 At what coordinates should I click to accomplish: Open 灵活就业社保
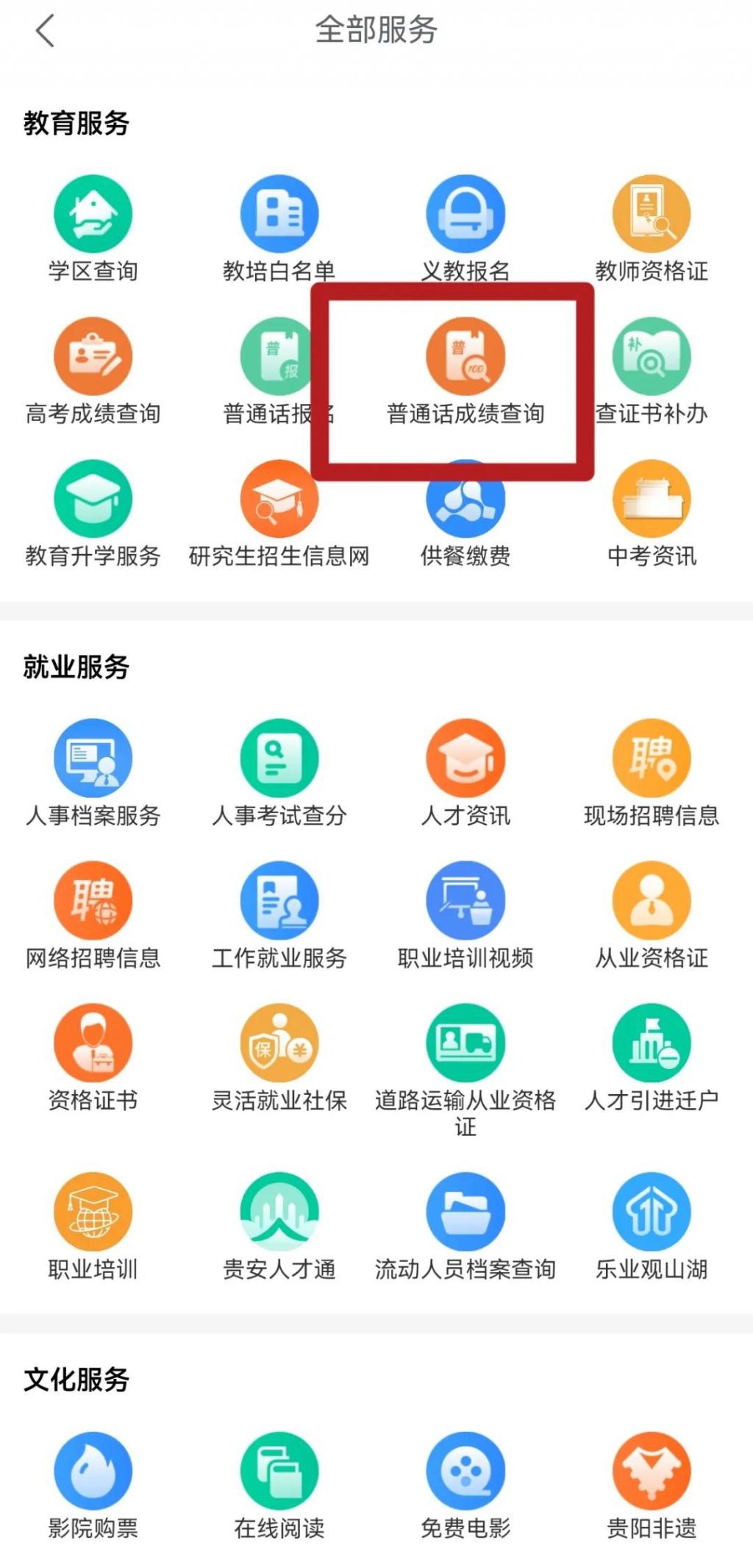coord(279,1044)
